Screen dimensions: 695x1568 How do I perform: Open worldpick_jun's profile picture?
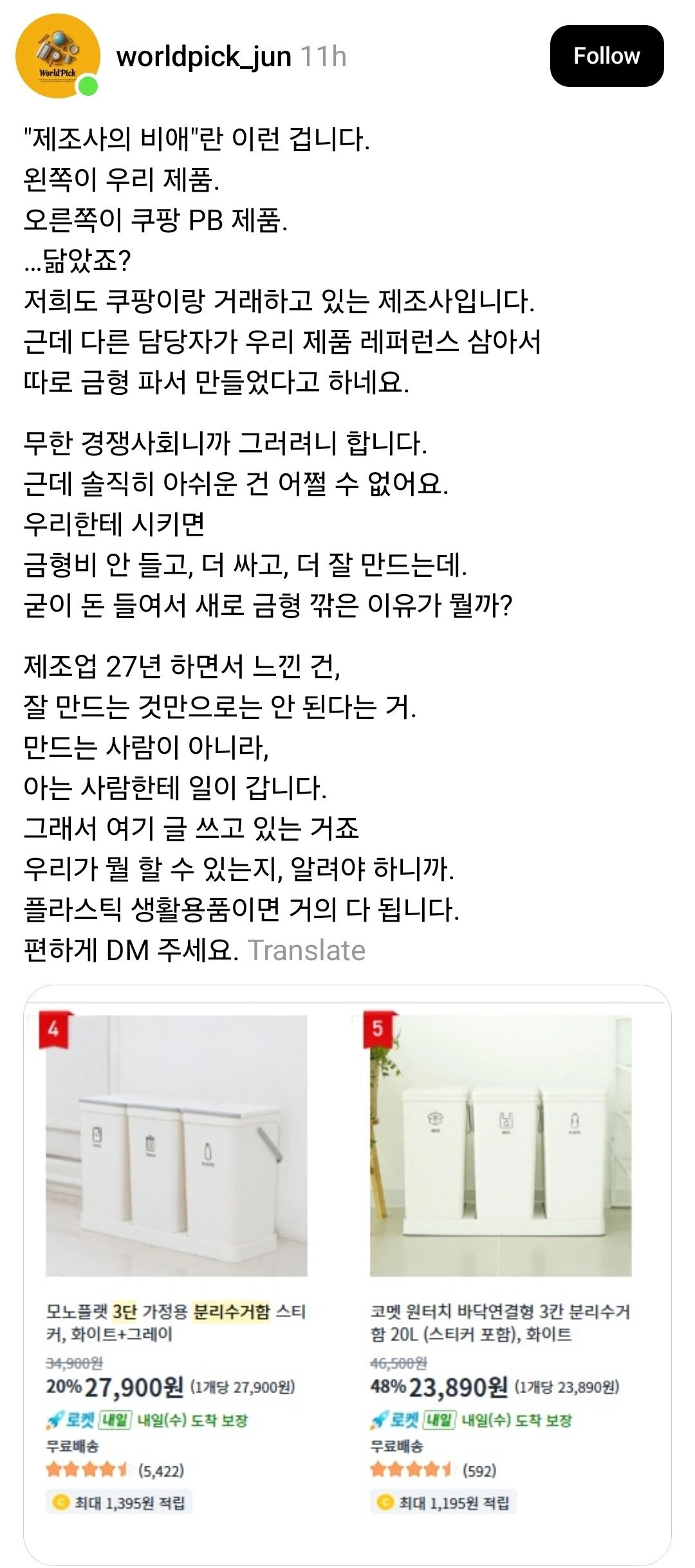pos(57,56)
